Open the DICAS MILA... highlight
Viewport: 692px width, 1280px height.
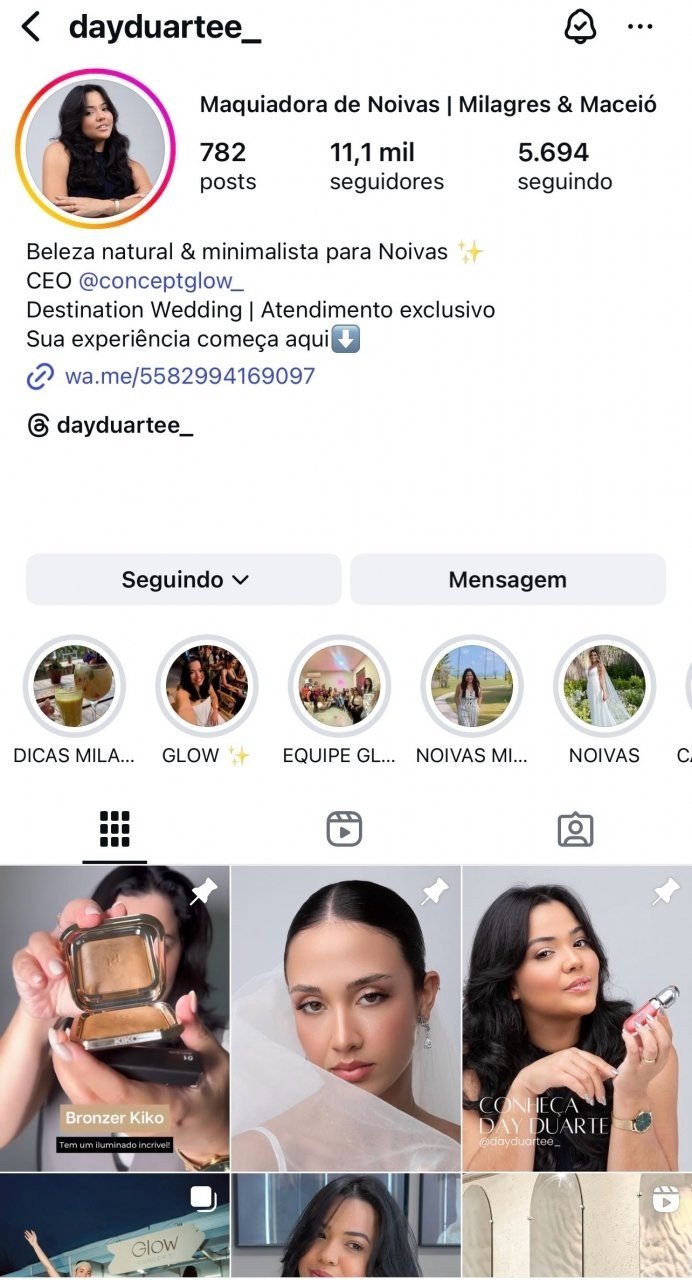coord(74,686)
